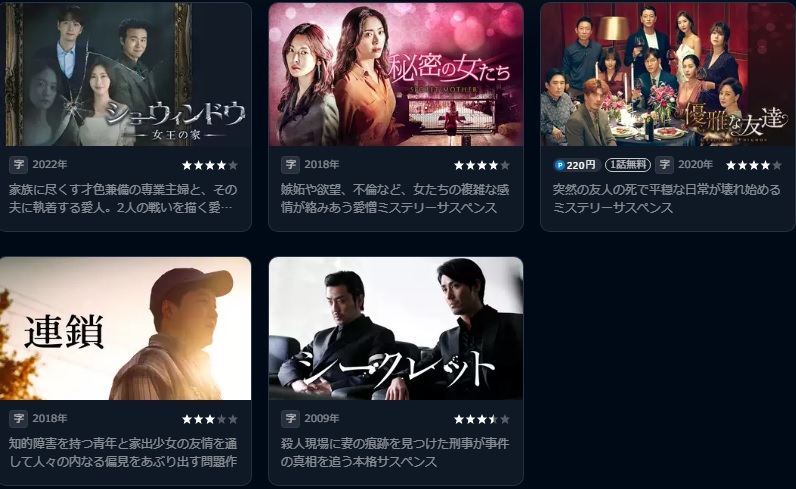Open the シークレット movie card

click(x=395, y=329)
